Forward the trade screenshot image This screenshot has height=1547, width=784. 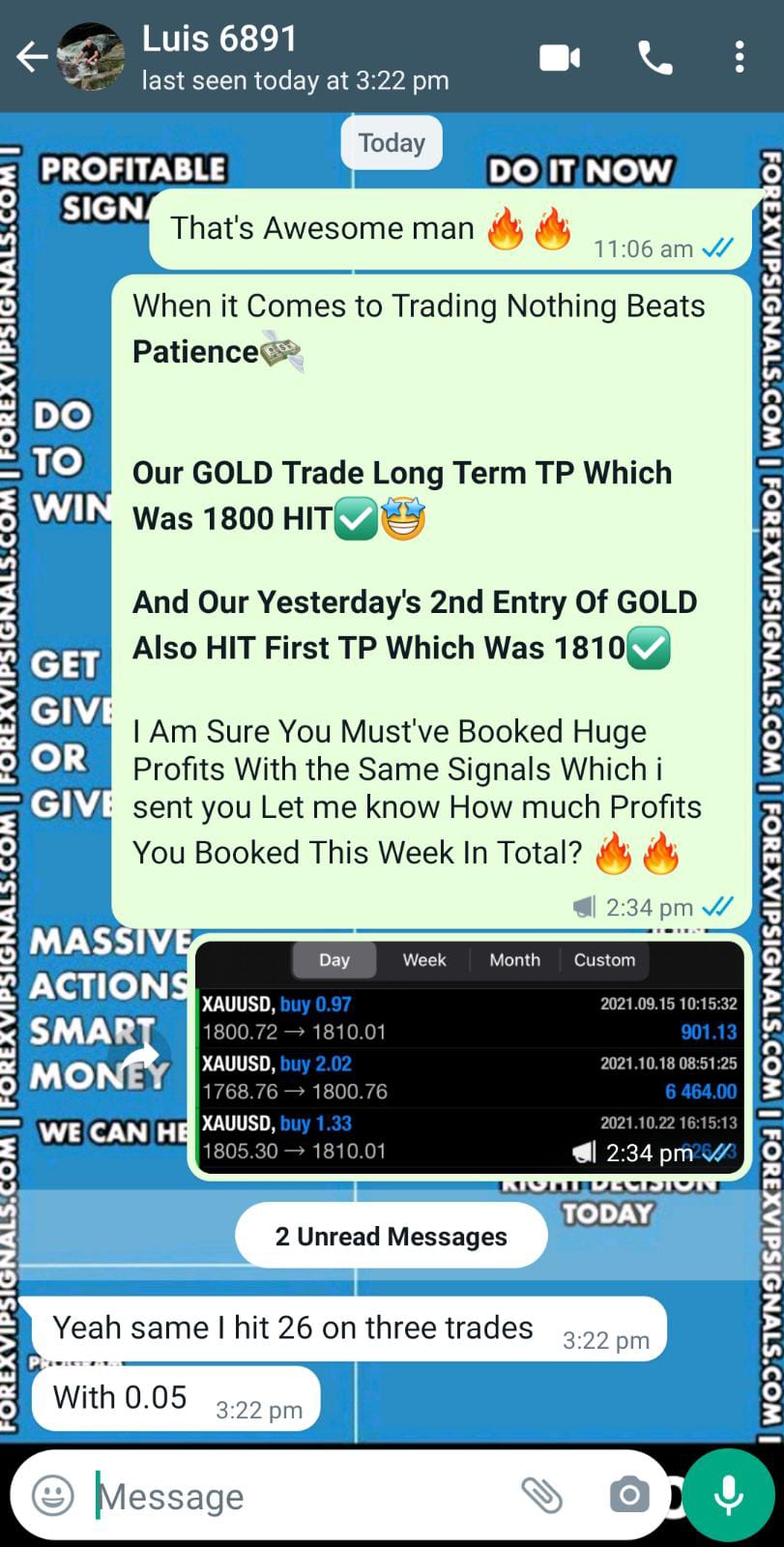[142, 1056]
